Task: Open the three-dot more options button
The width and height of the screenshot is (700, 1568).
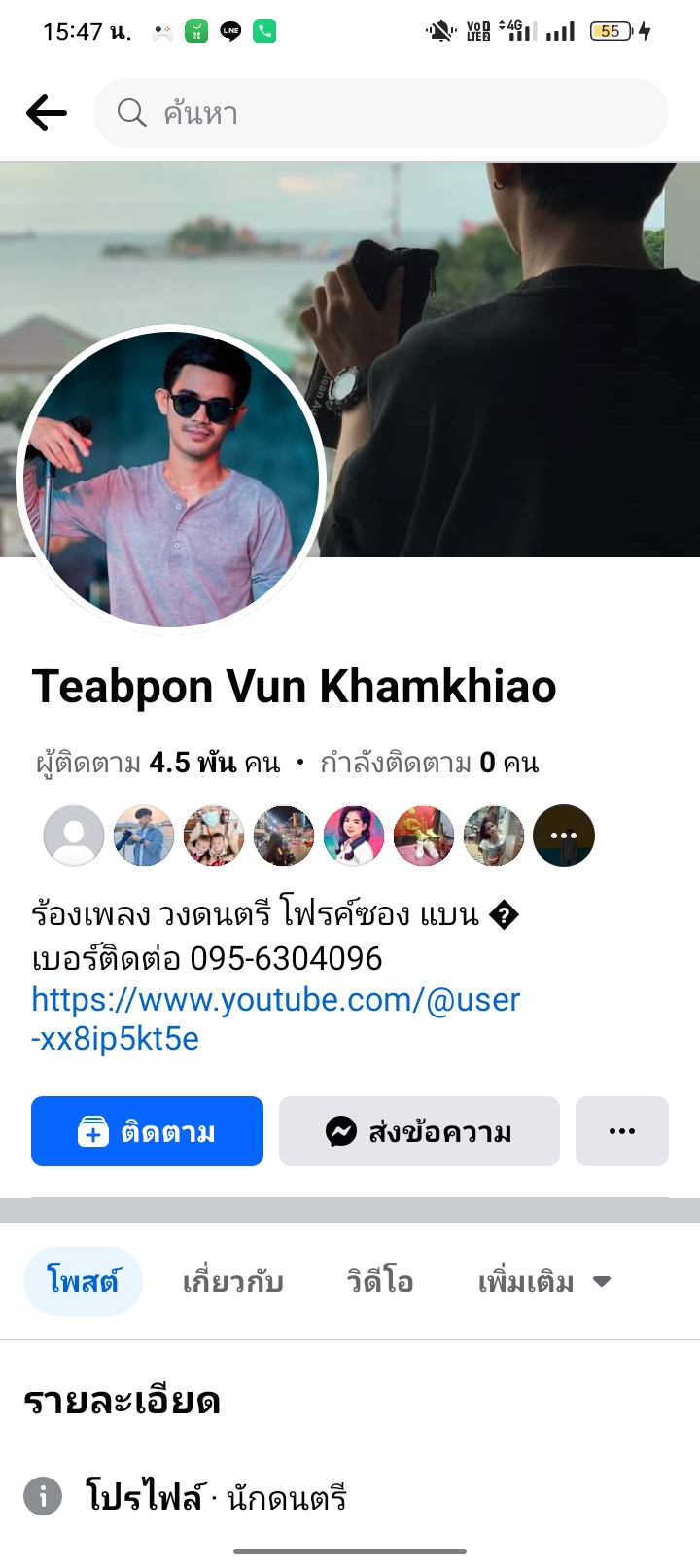Action: [x=621, y=1131]
